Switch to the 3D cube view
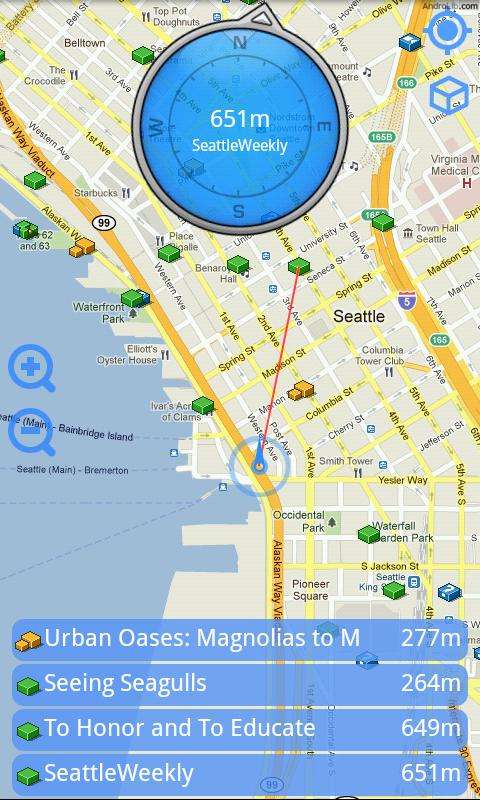The width and height of the screenshot is (480, 800). pos(449,95)
